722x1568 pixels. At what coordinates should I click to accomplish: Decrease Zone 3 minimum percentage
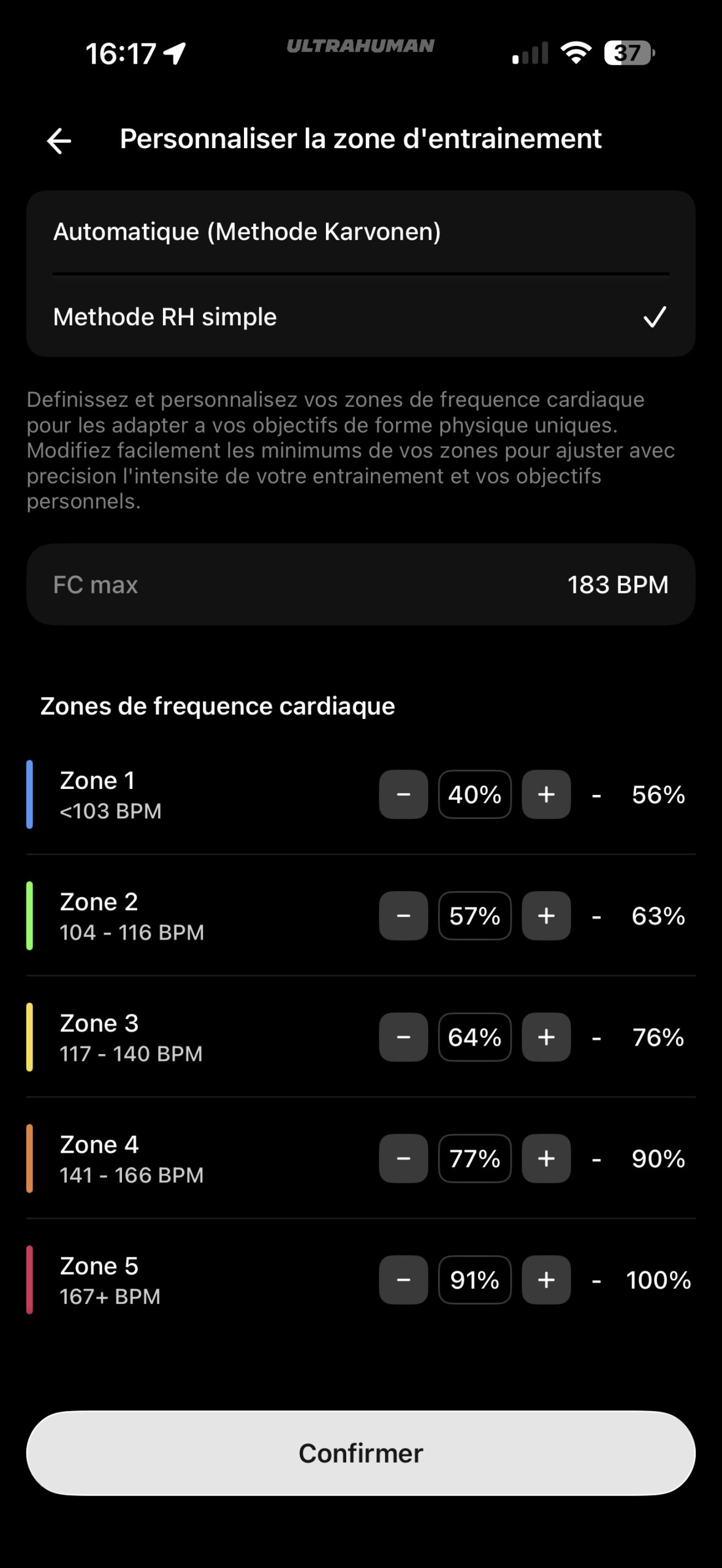403,1037
